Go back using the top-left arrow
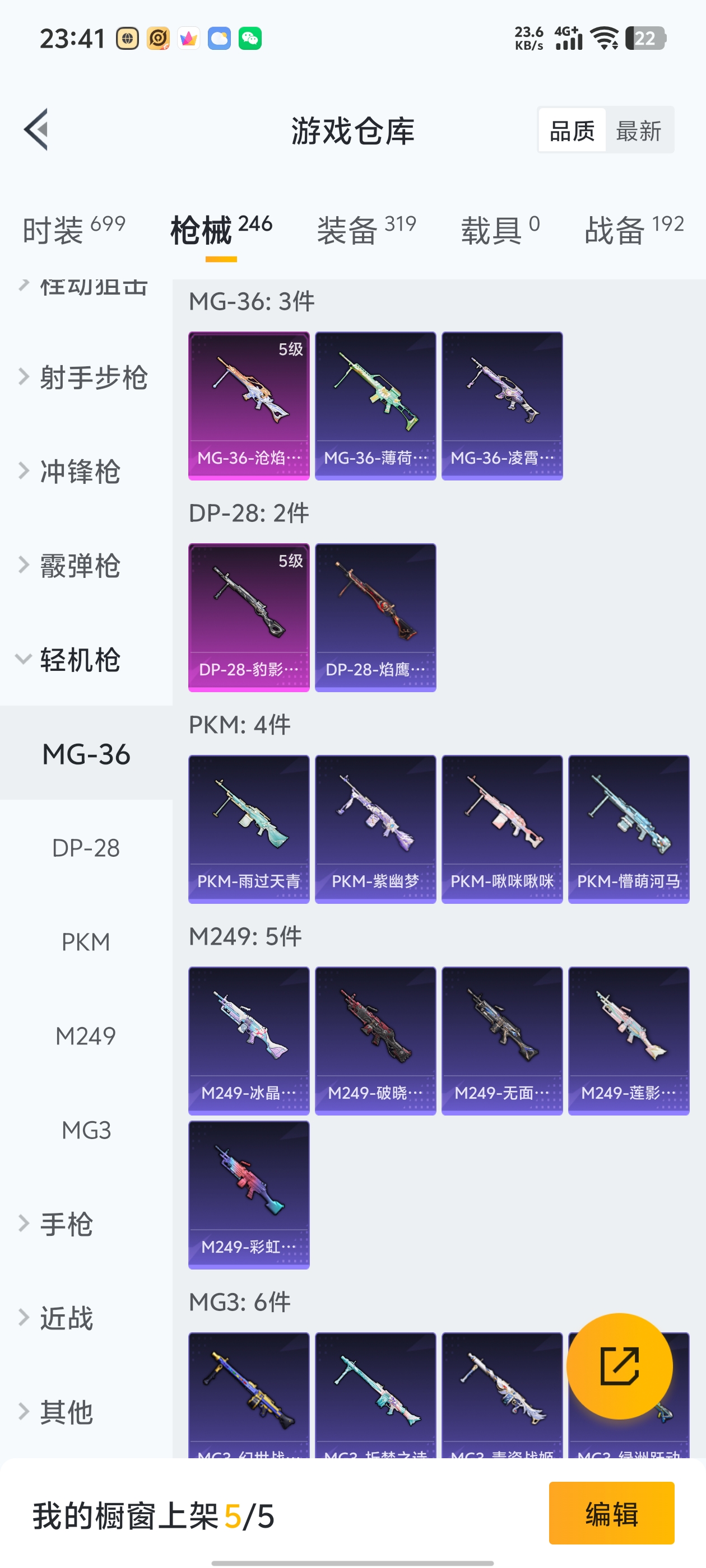Screen dimensions: 706x1568 coord(36,130)
